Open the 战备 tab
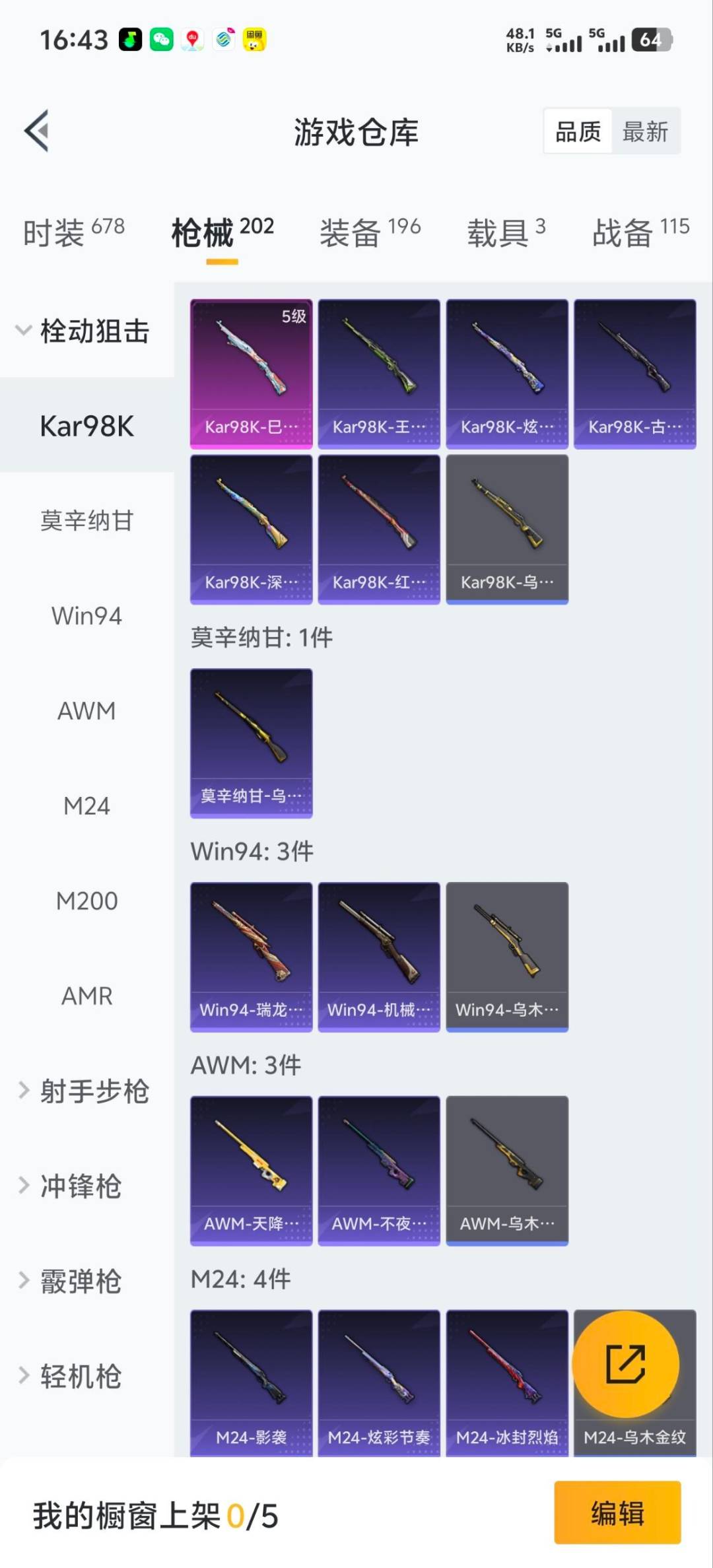Viewport: 713px width, 1568px height. (640, 232)
